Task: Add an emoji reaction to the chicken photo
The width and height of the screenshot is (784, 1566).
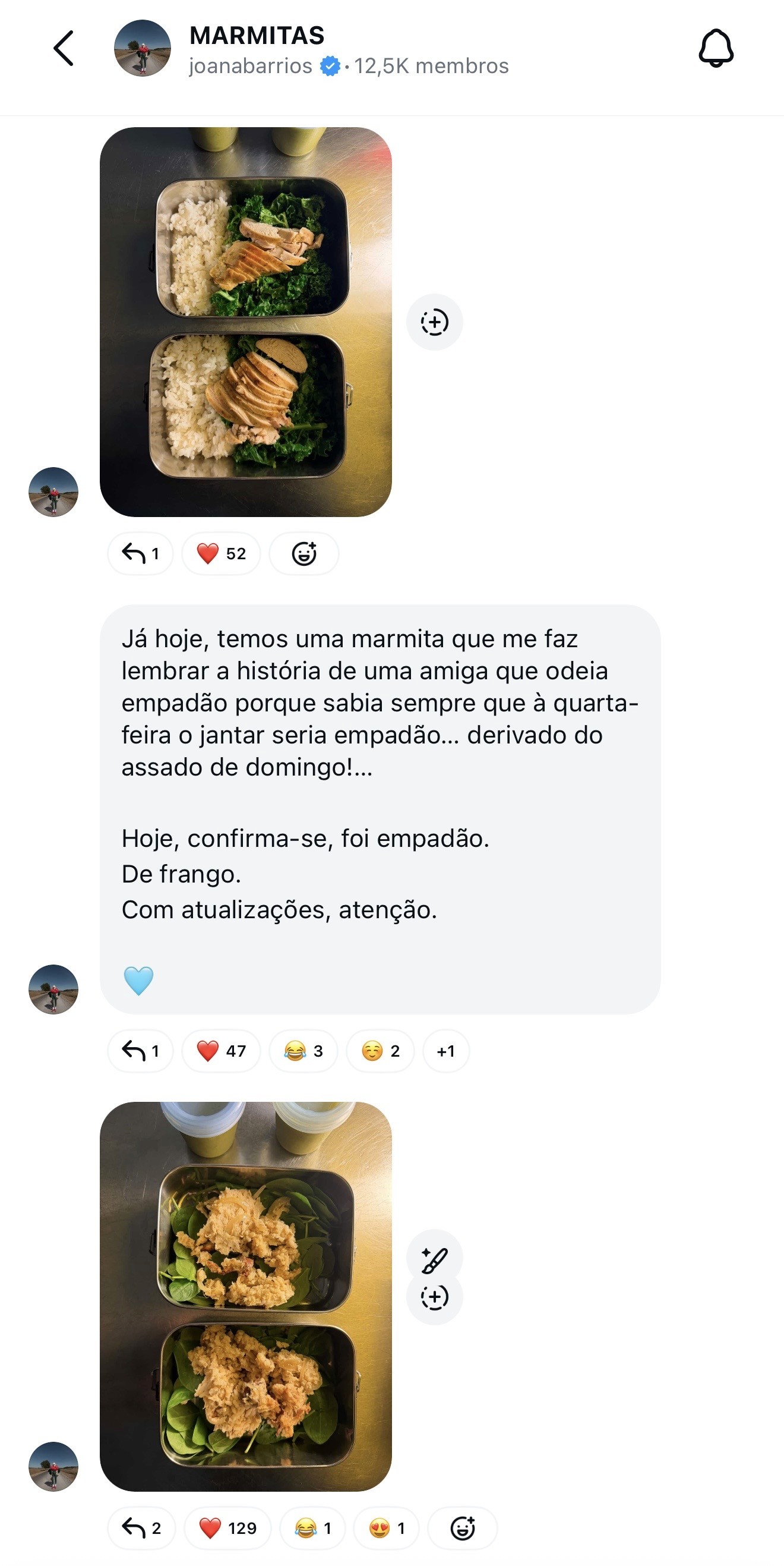Action: 304,553
